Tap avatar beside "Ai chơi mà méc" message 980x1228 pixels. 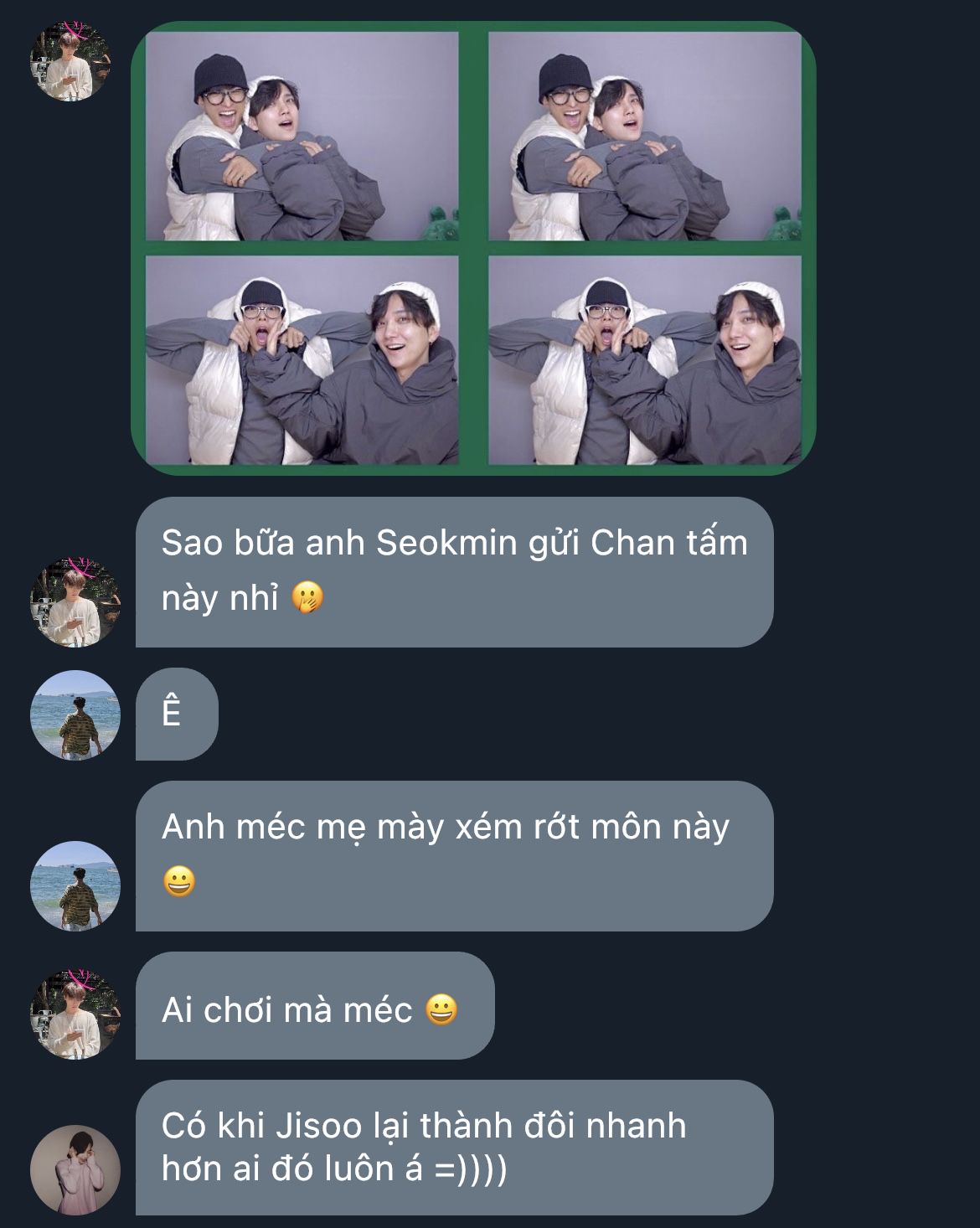point(75,1014)
